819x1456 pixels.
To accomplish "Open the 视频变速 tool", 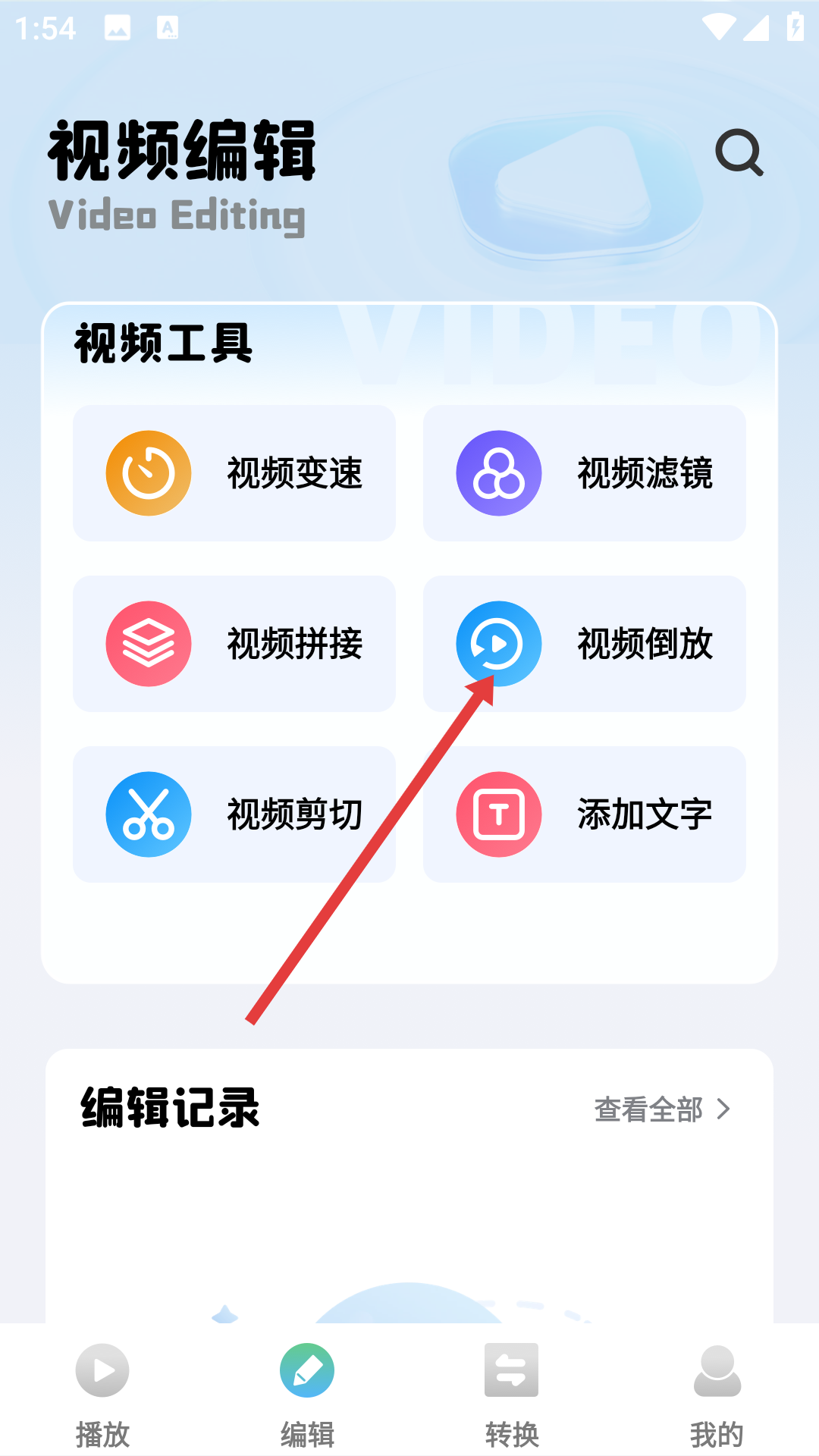I will (x=234, y=473).
